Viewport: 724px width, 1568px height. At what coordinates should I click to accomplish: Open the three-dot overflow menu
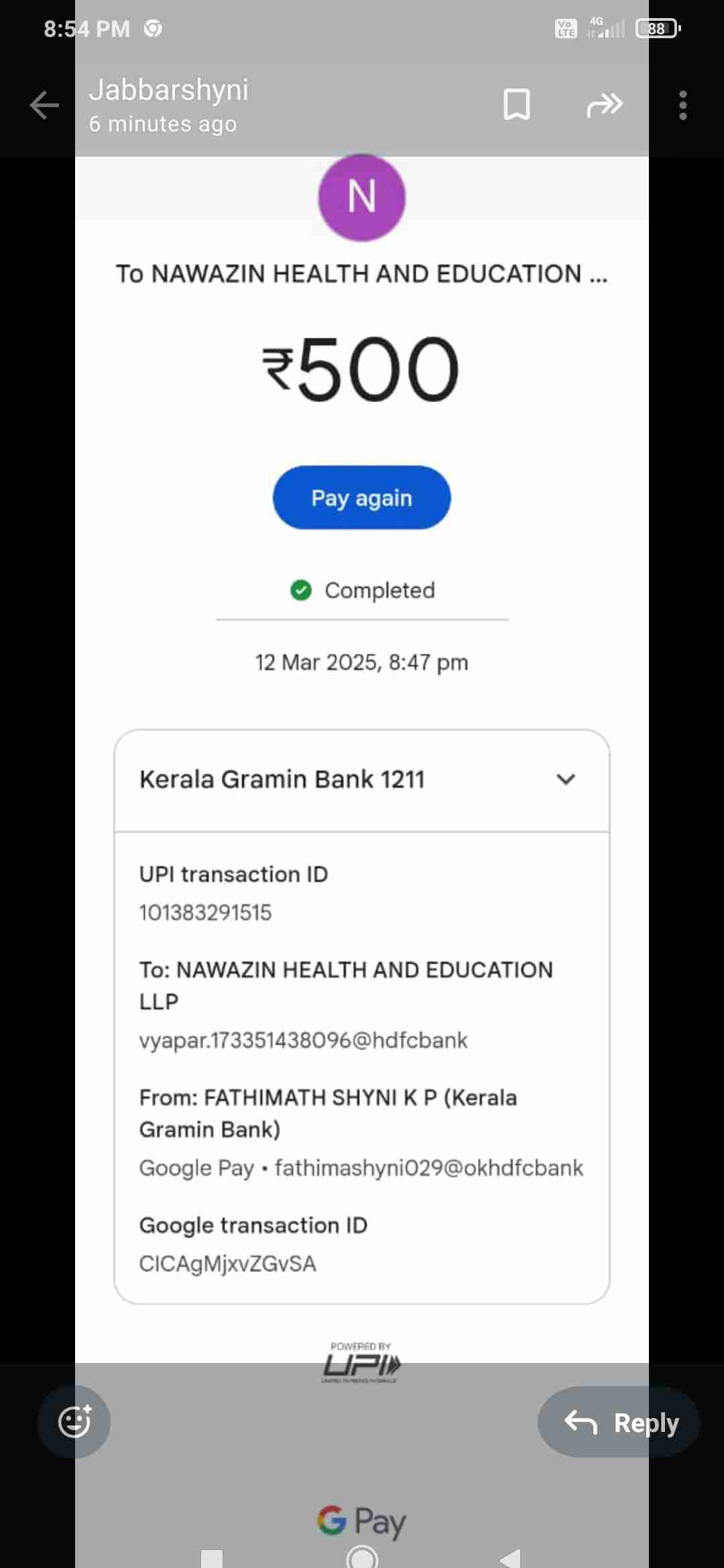[x=682, y=105]
